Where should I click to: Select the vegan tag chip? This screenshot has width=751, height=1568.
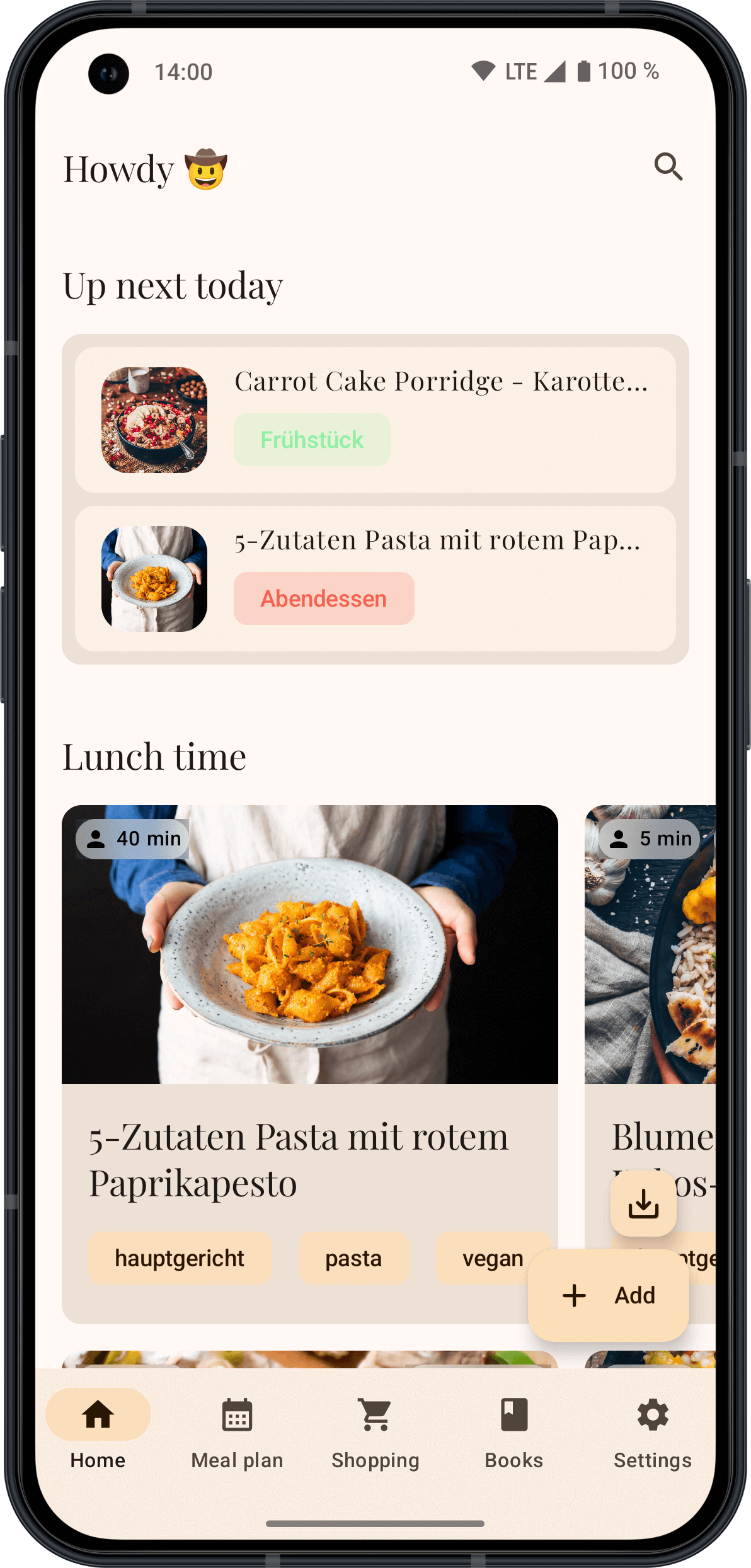[x=493, y=1259]
